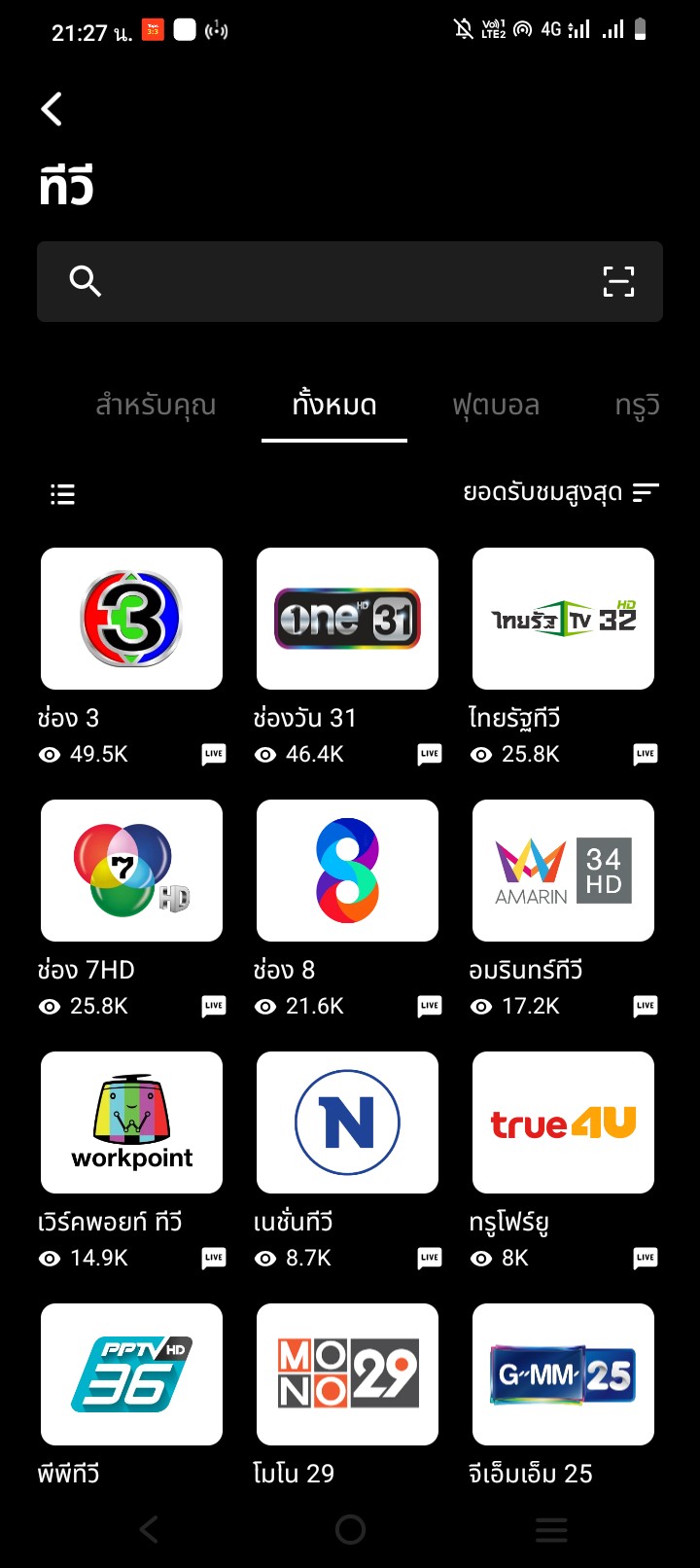Select the ฟุตบอล tab
The image size is (700, 1568).
pos(496,406)
